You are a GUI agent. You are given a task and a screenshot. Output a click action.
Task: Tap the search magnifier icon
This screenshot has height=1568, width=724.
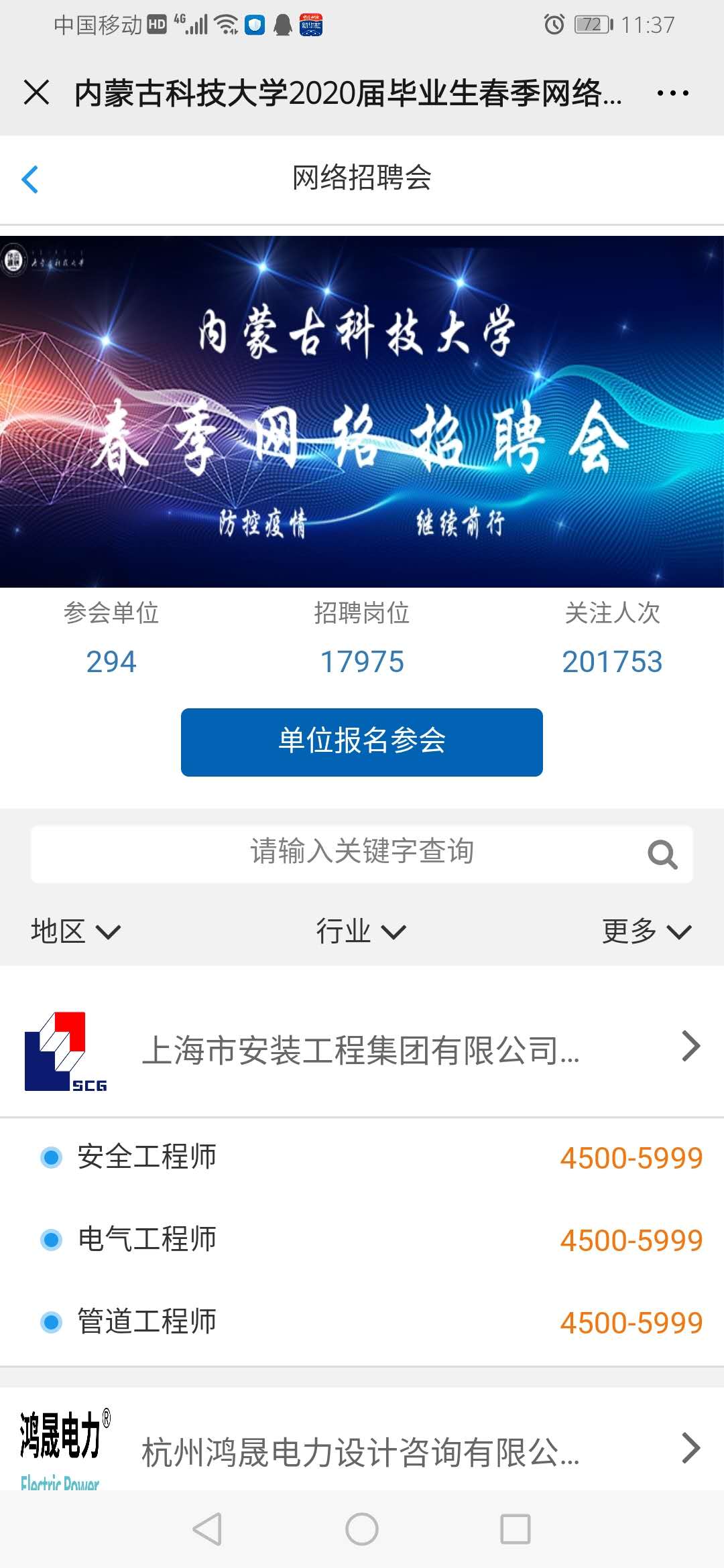[663, 853]
